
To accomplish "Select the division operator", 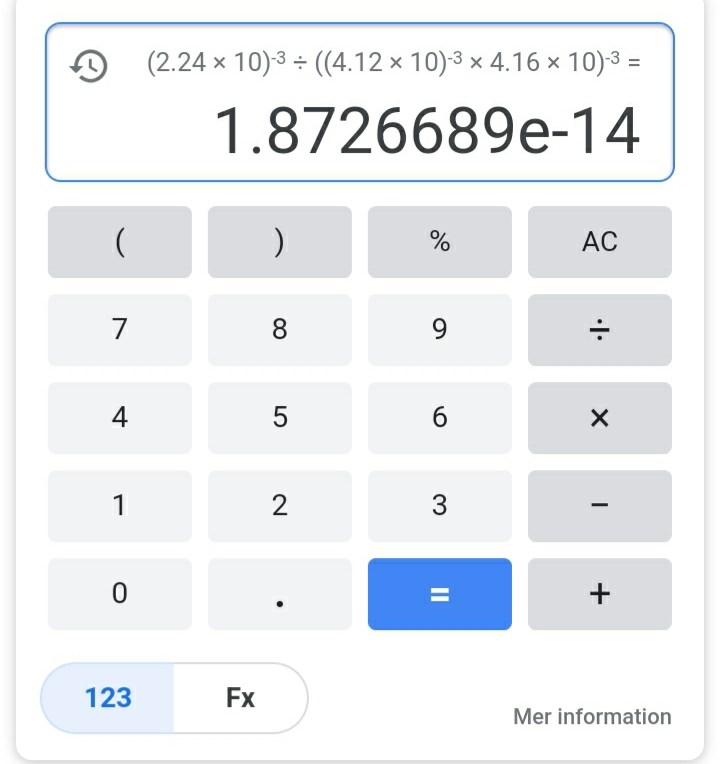I will (600, 330).
